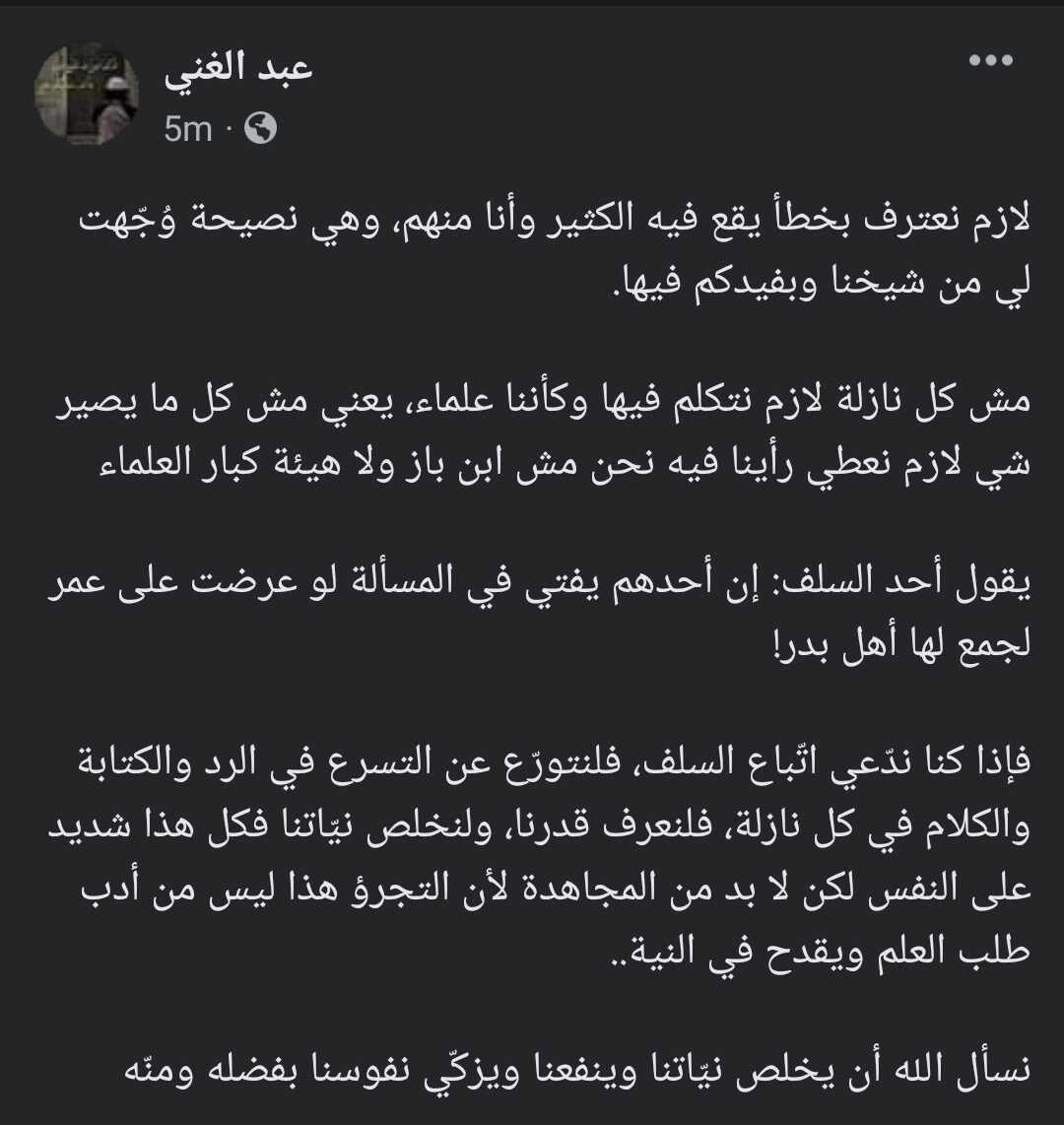
Task: Tap the public globe audience icon
Action: coord(260,128)
